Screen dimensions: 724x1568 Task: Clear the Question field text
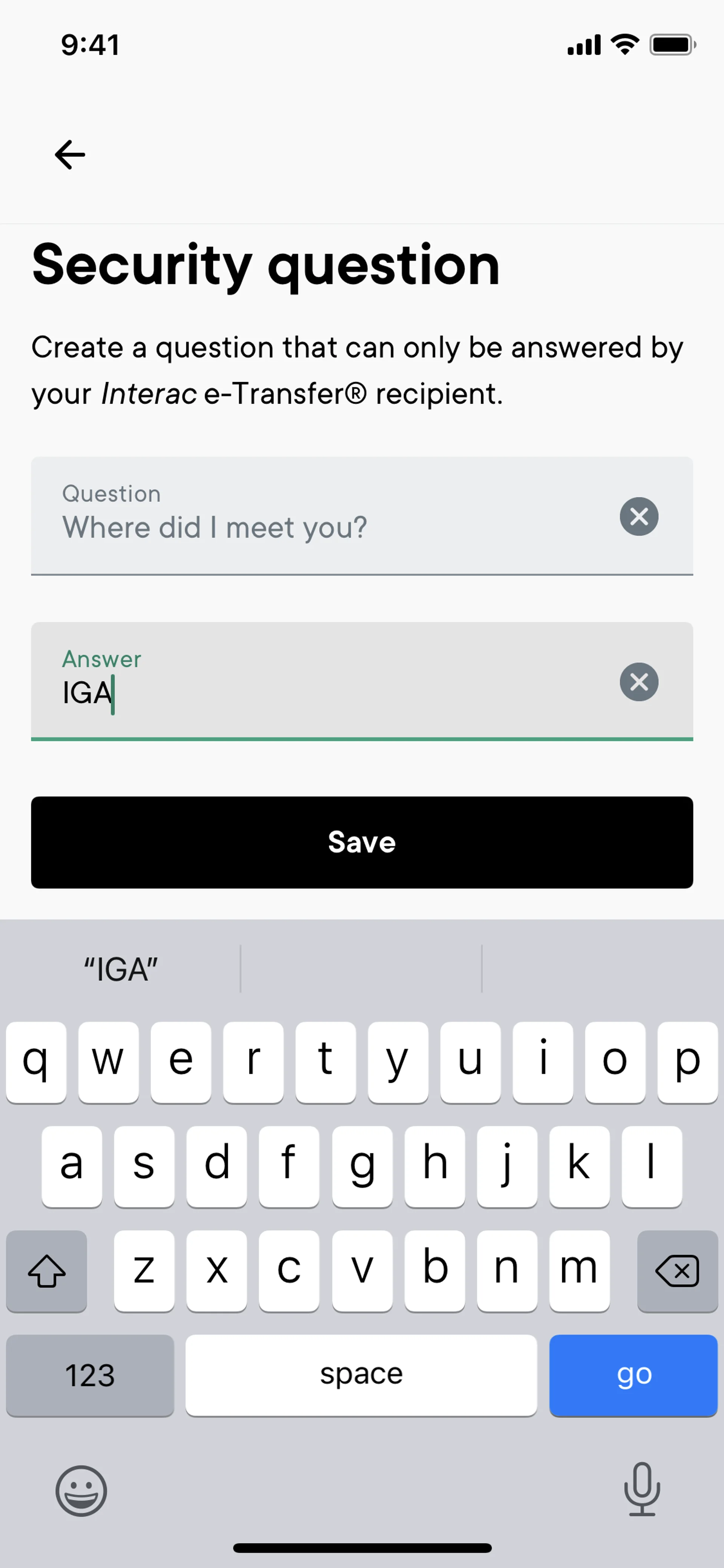pos(639,517)
